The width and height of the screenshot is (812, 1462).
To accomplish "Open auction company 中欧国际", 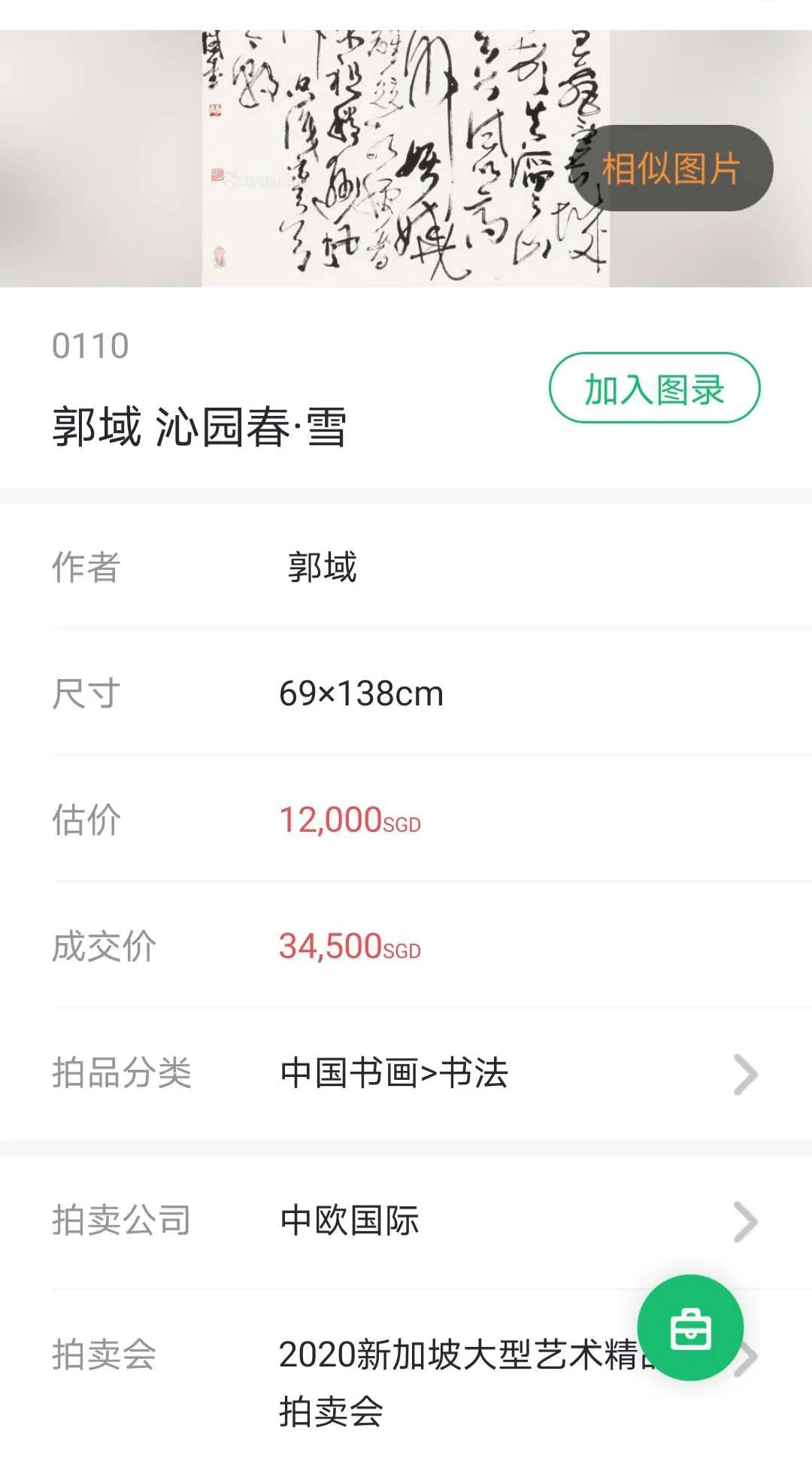I will pyautogui.click(x=406, y=1221).
